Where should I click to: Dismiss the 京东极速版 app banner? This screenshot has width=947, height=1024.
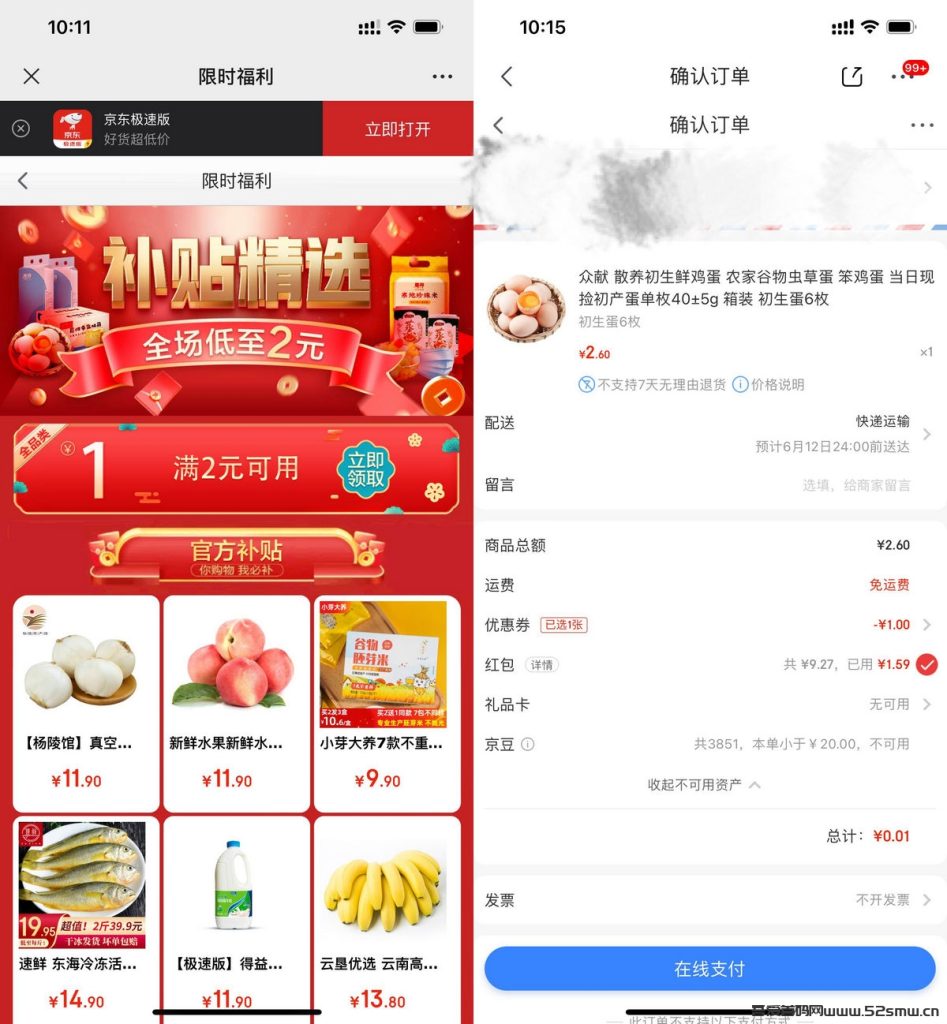pyautogui.click(x=21, y=128)
